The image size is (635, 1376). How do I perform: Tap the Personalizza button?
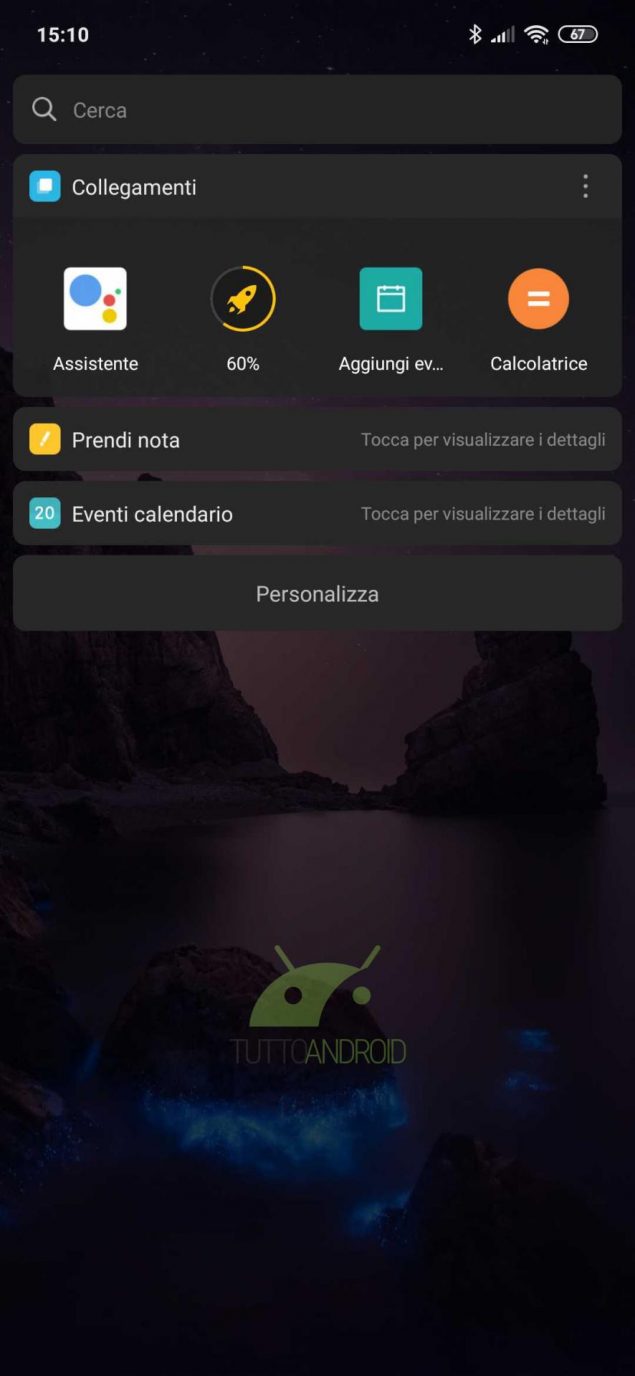tap(317, 594)
